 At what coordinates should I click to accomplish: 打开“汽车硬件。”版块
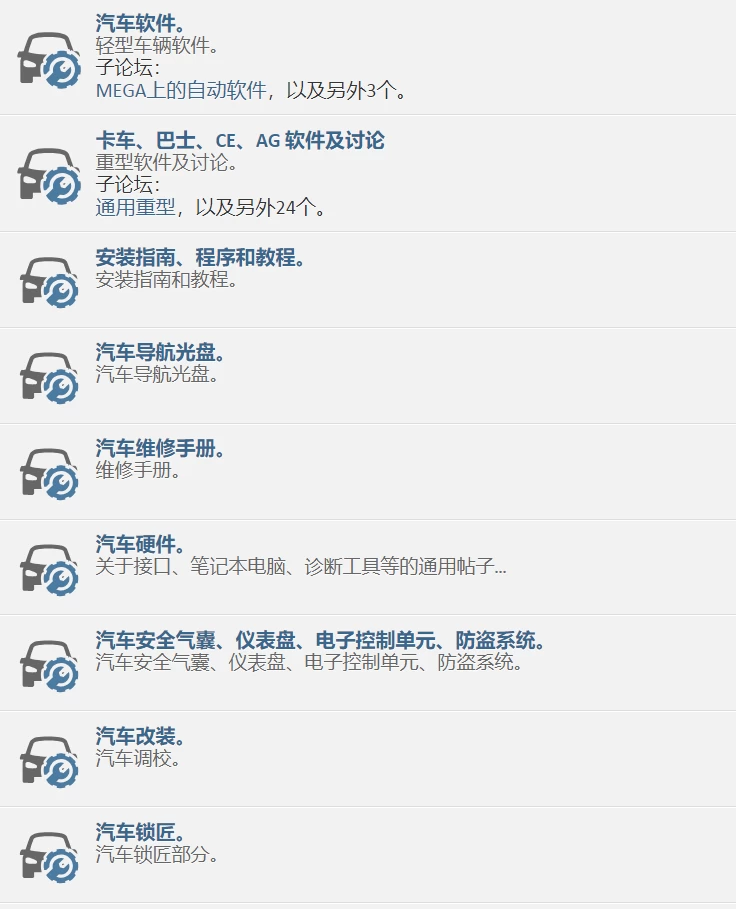[140, 545]
